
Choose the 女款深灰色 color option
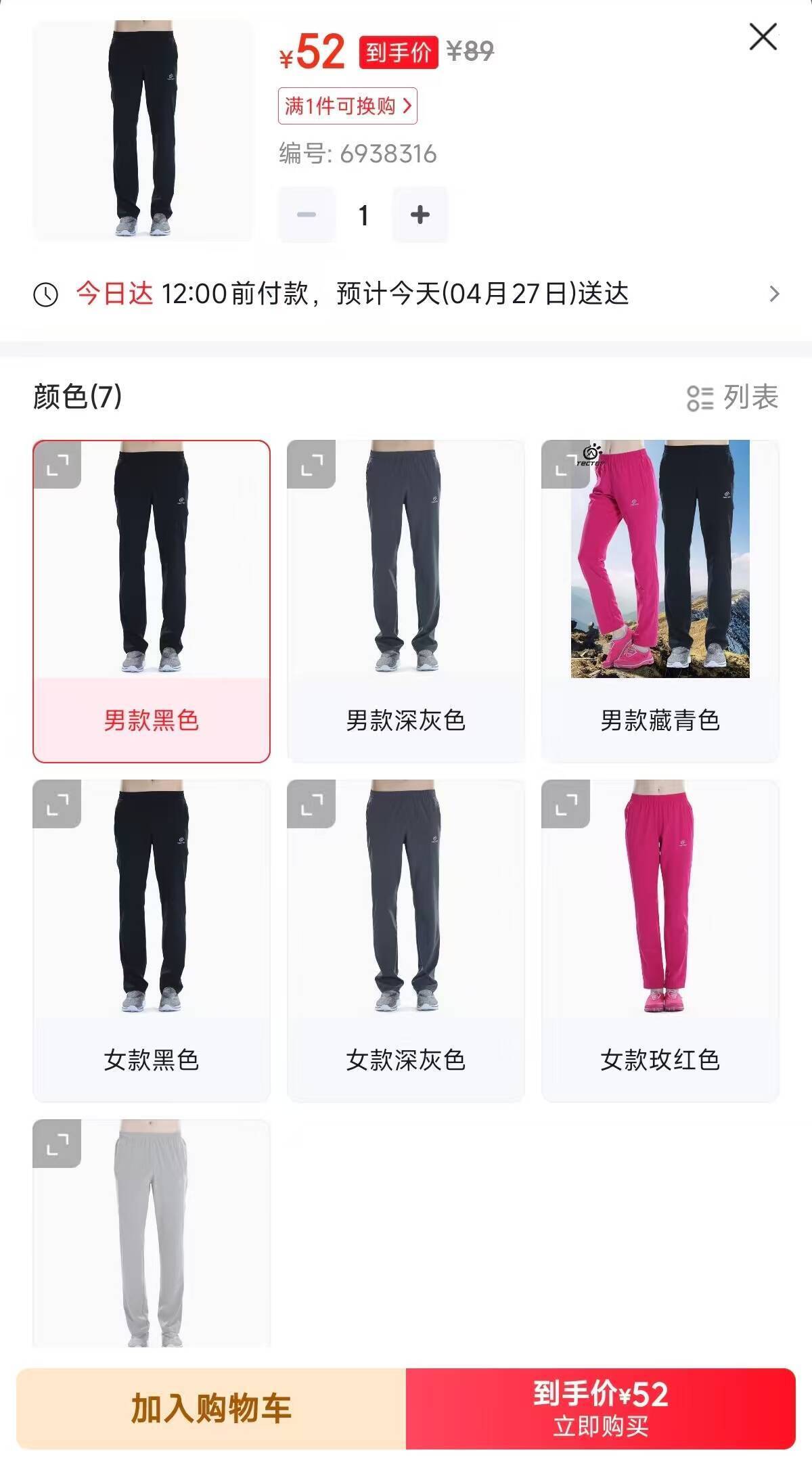[405, 941]
